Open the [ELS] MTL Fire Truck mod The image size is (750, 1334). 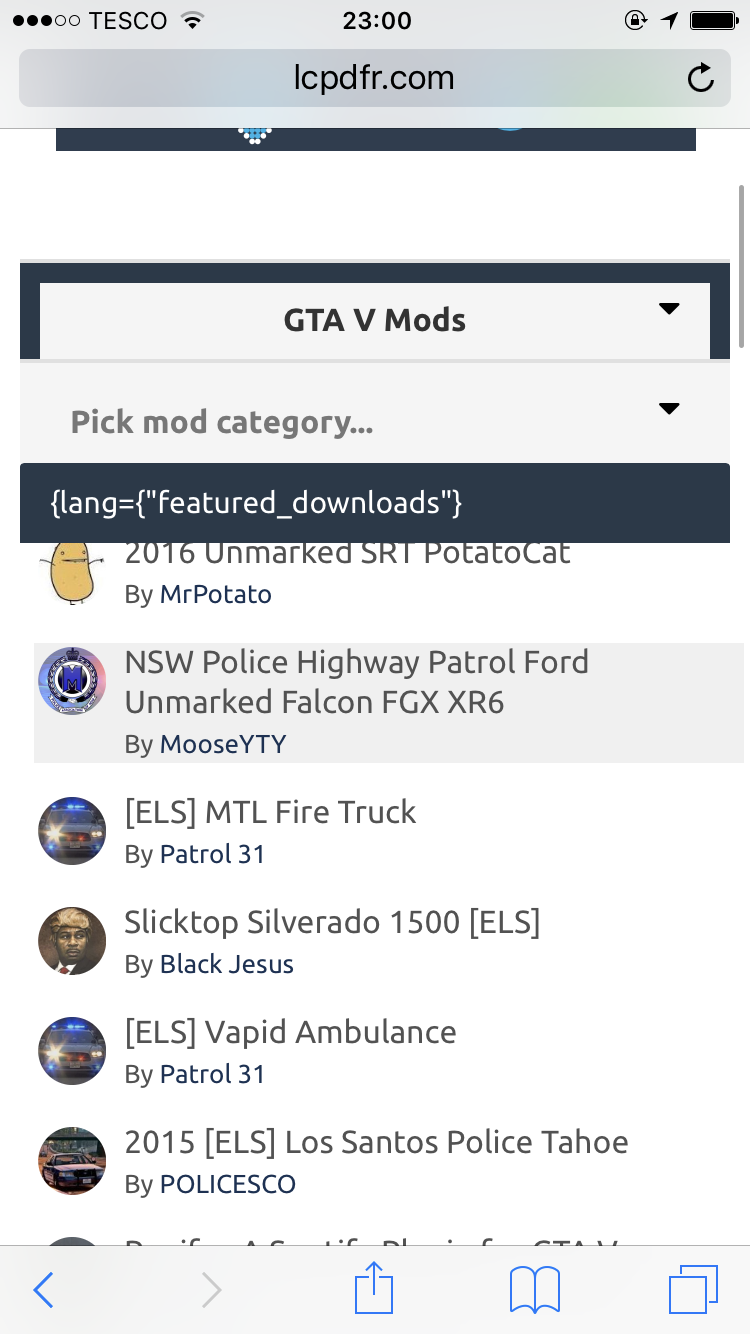pyautogui.click(x=270, y=812)
